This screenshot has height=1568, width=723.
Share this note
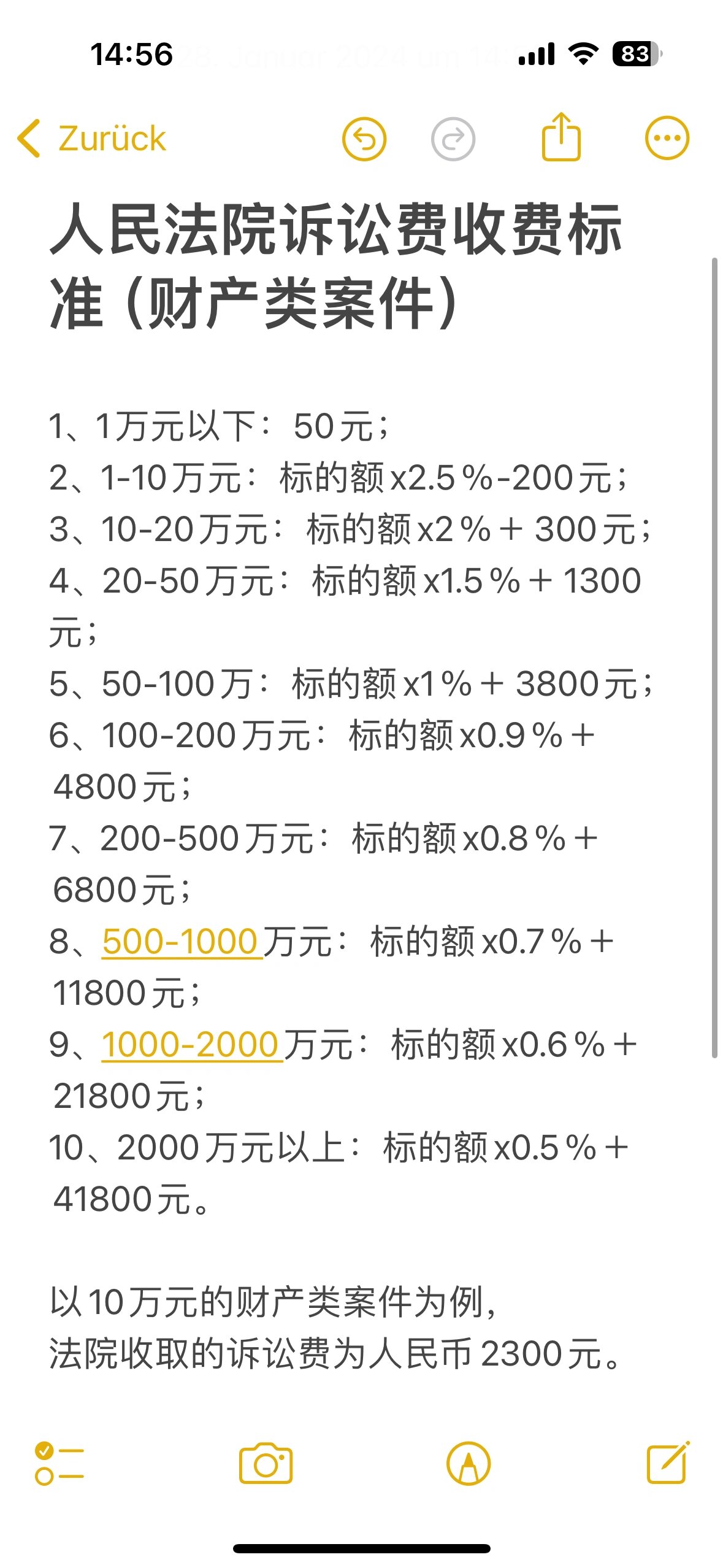560,137
